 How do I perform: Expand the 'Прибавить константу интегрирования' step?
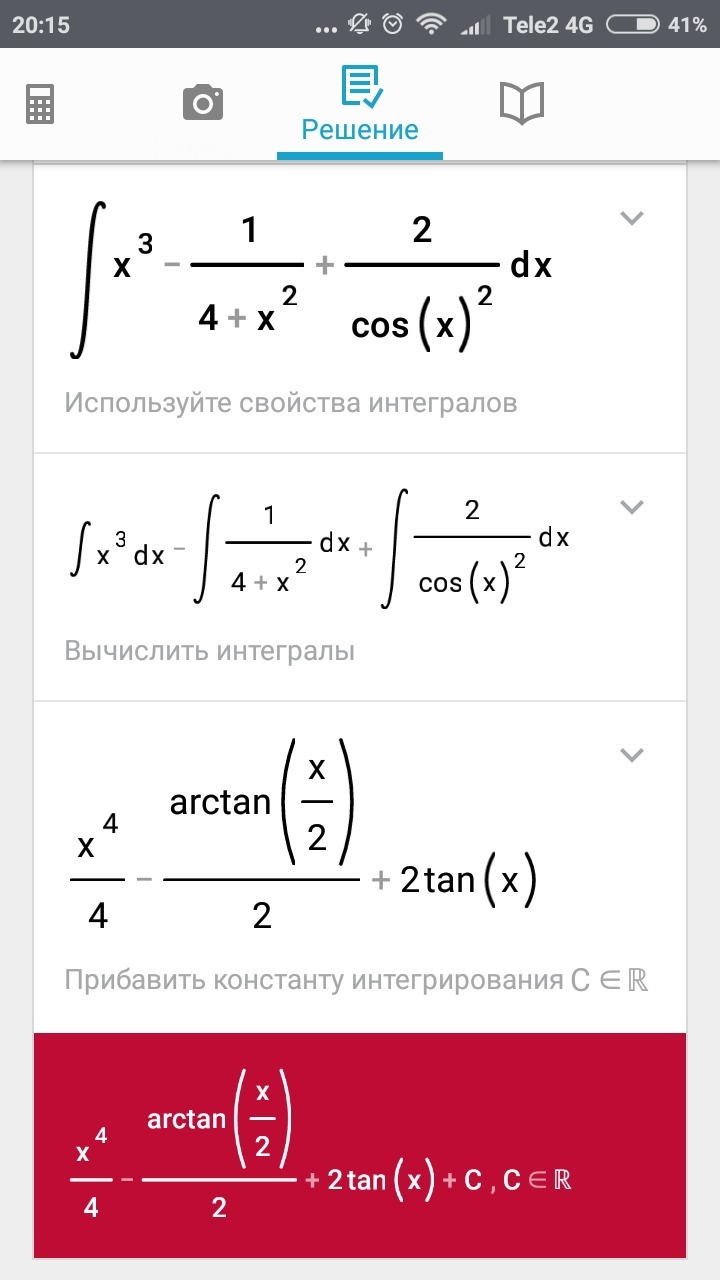(x=631, y=755)
